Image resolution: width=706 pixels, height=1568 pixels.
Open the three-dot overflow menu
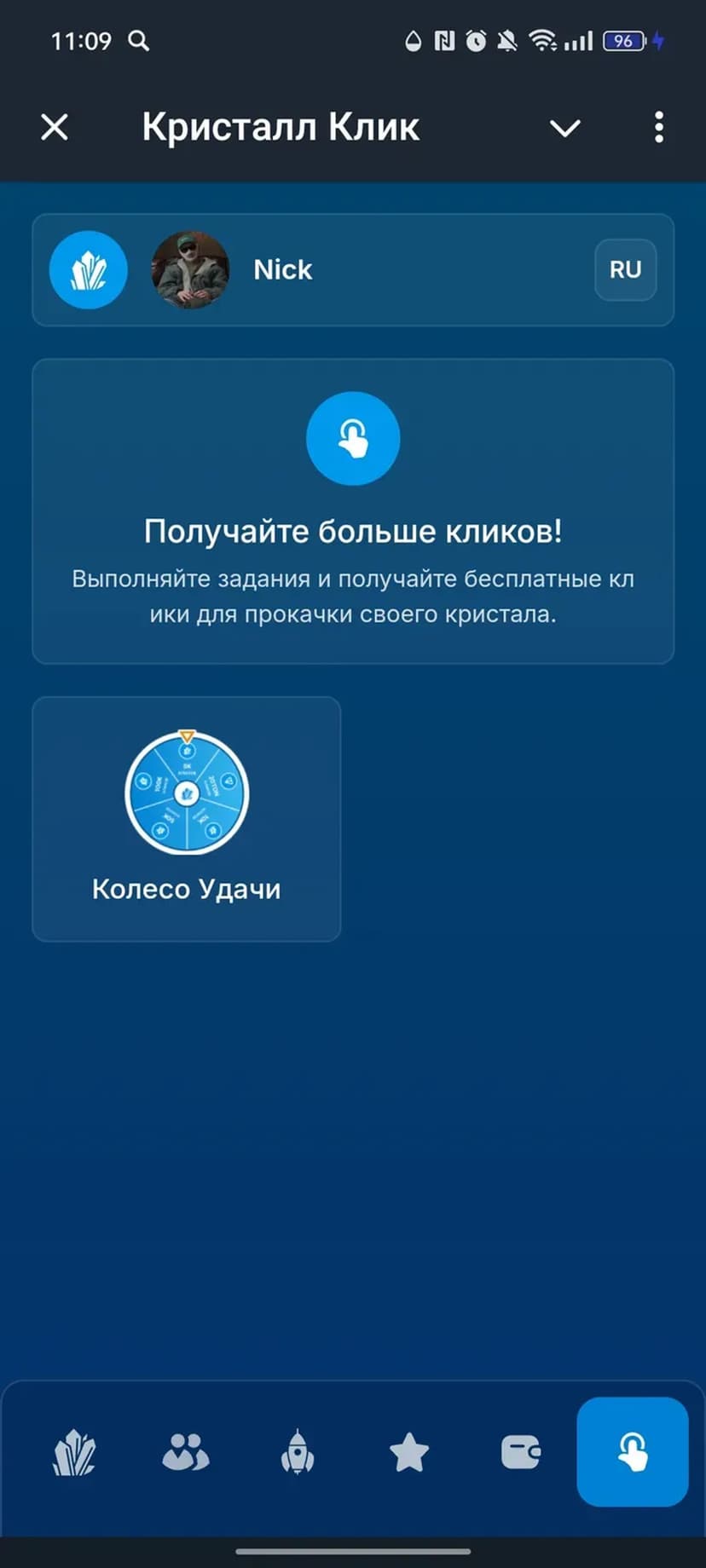pyautogui.click(x=658, y=128)
